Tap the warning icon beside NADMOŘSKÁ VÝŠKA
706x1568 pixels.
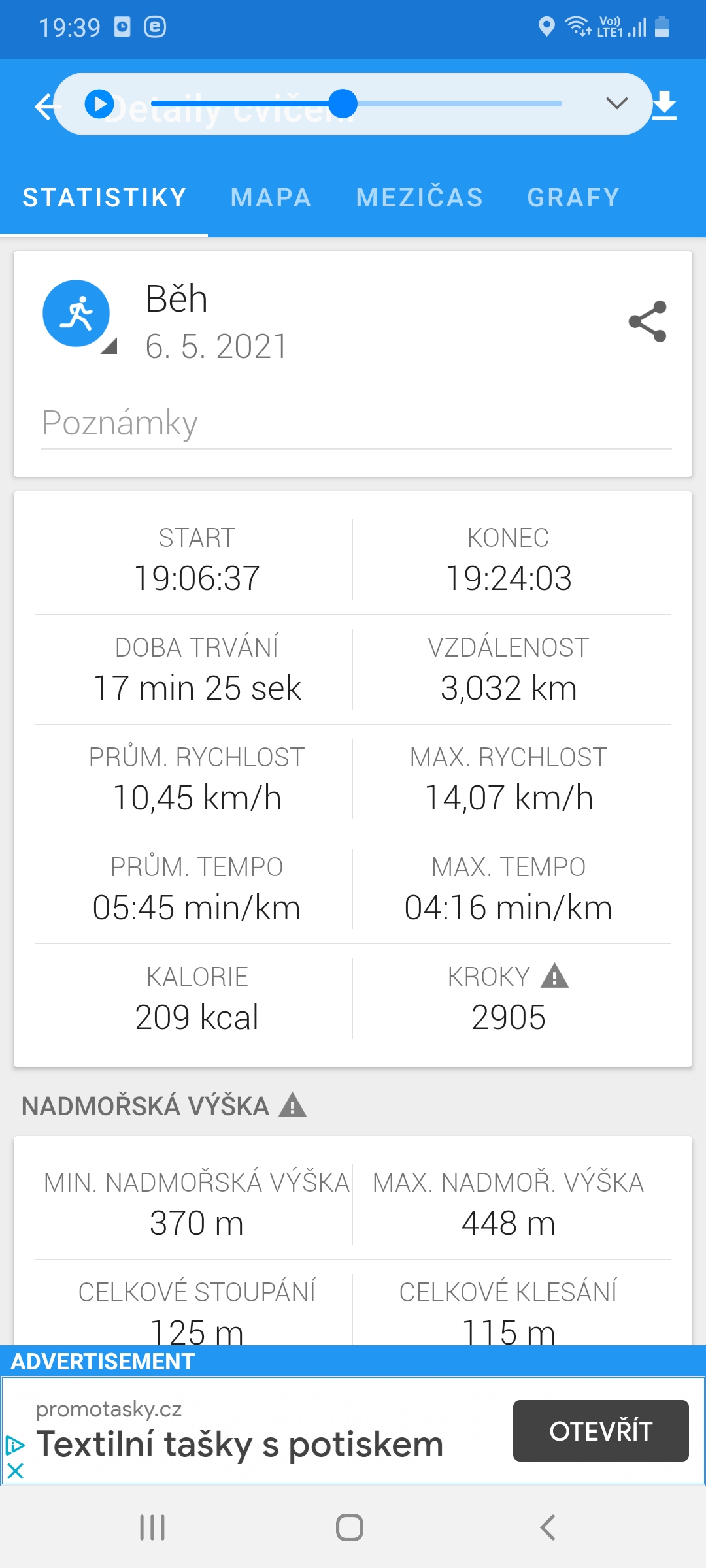293,1105
